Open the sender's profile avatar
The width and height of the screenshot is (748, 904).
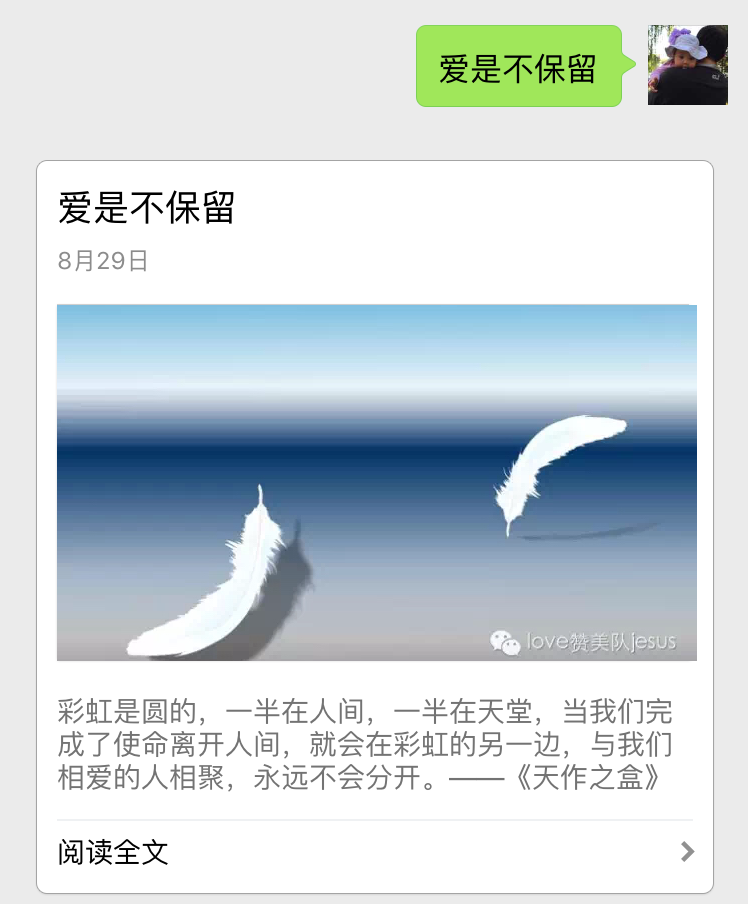[x=687, y=66]
